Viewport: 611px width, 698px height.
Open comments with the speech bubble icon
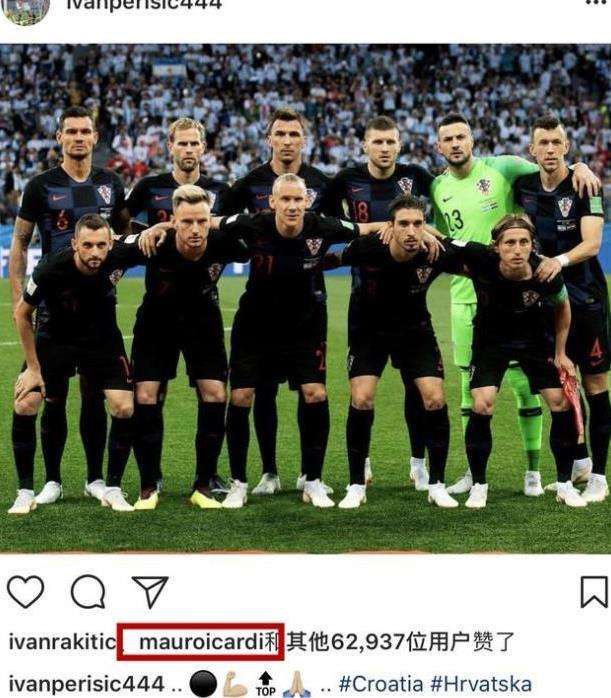tap(87, 592)
